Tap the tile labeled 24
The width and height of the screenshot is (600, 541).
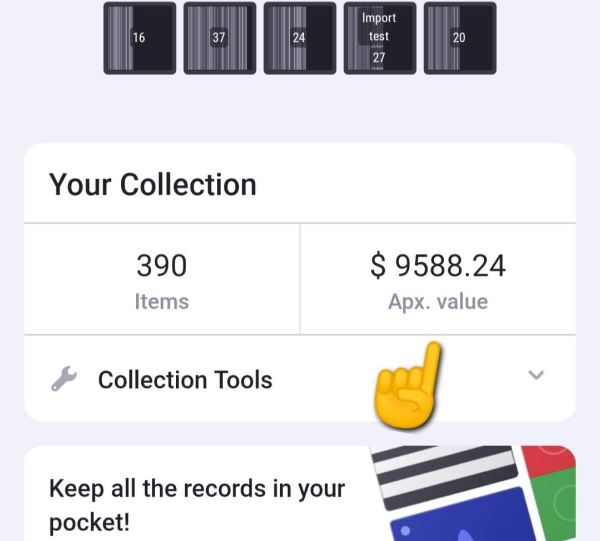tap(299, 38)
